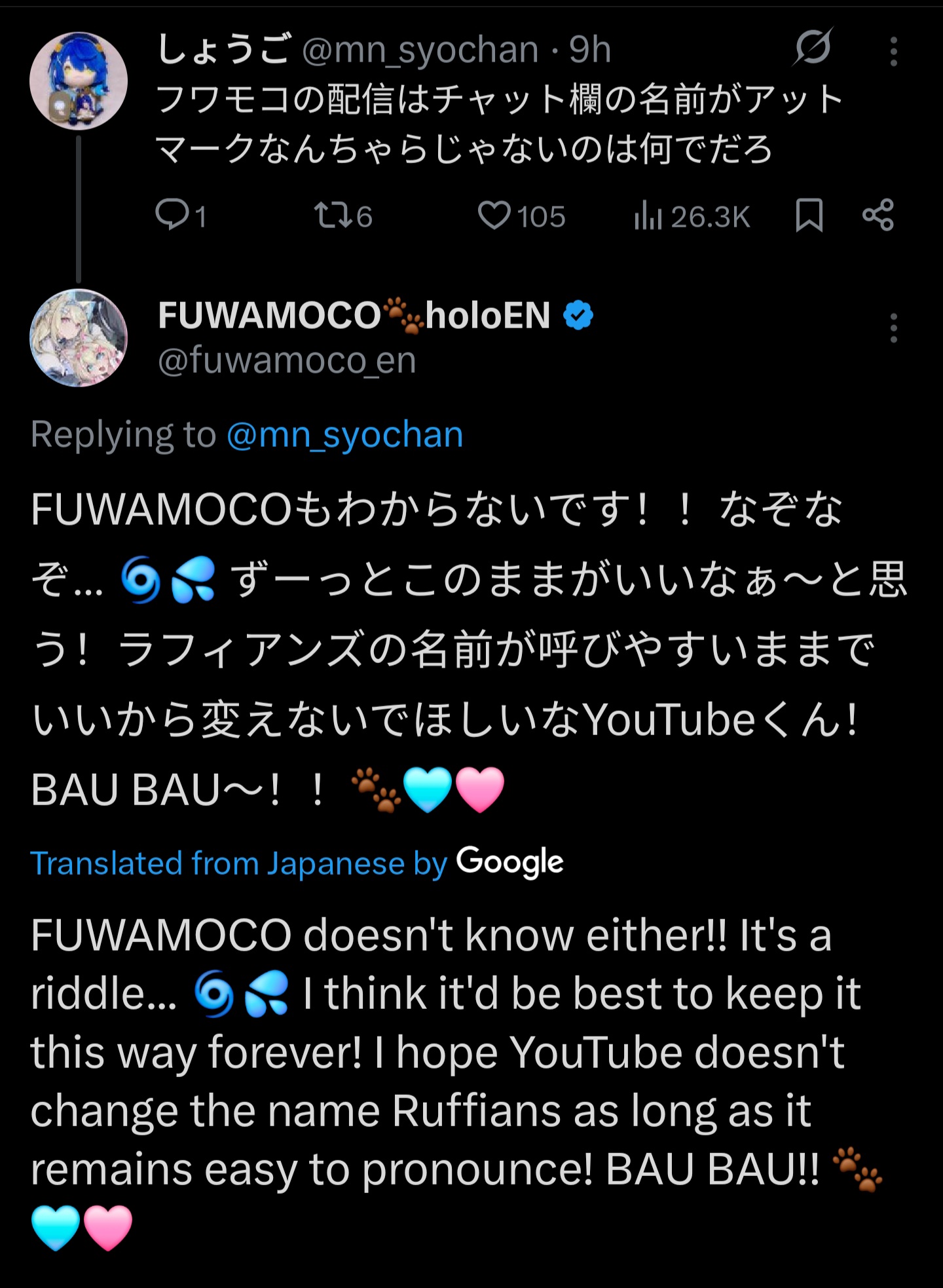
Task: Tap Translated from Japanese by Google
Action: coord(296,863)
